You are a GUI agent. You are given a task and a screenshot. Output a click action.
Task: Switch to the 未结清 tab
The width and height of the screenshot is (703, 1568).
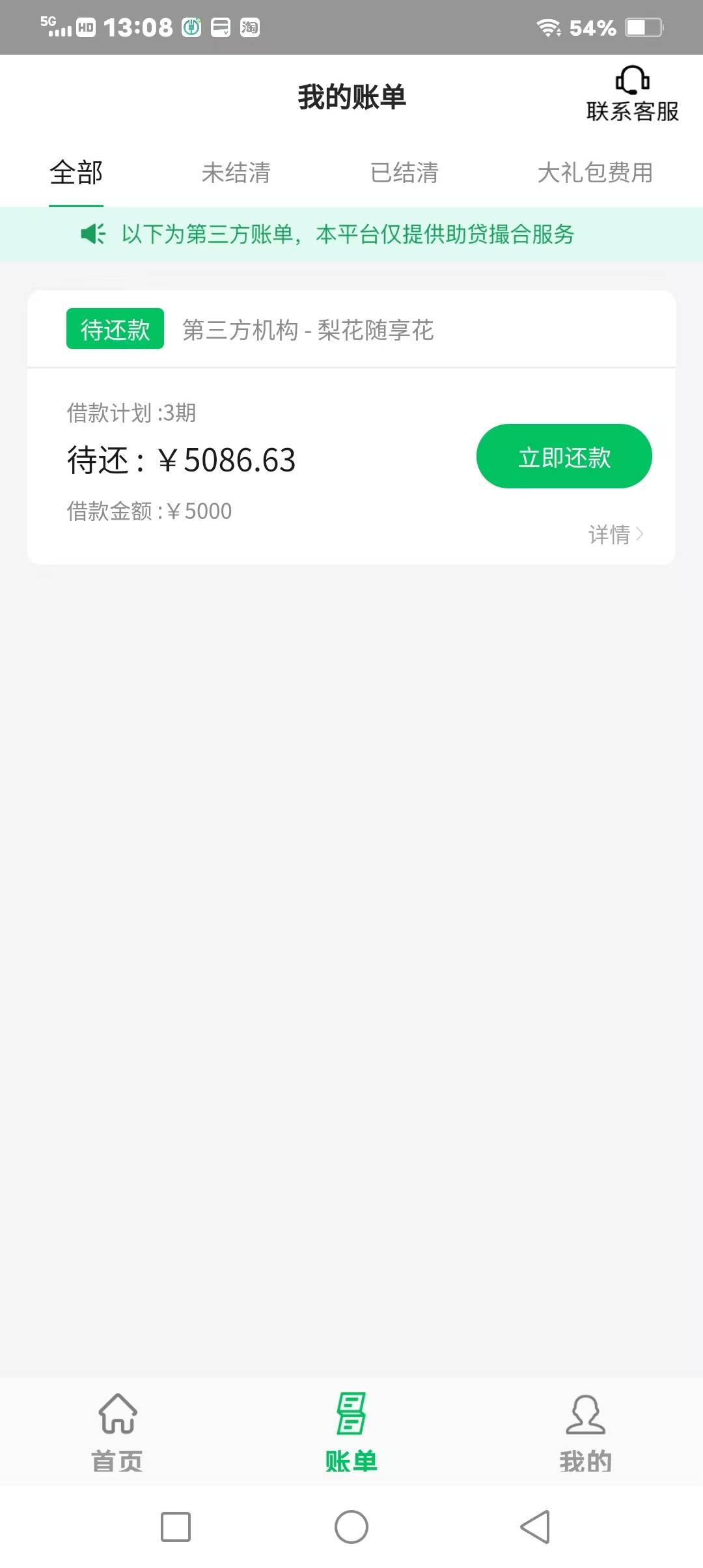[236, 173]
